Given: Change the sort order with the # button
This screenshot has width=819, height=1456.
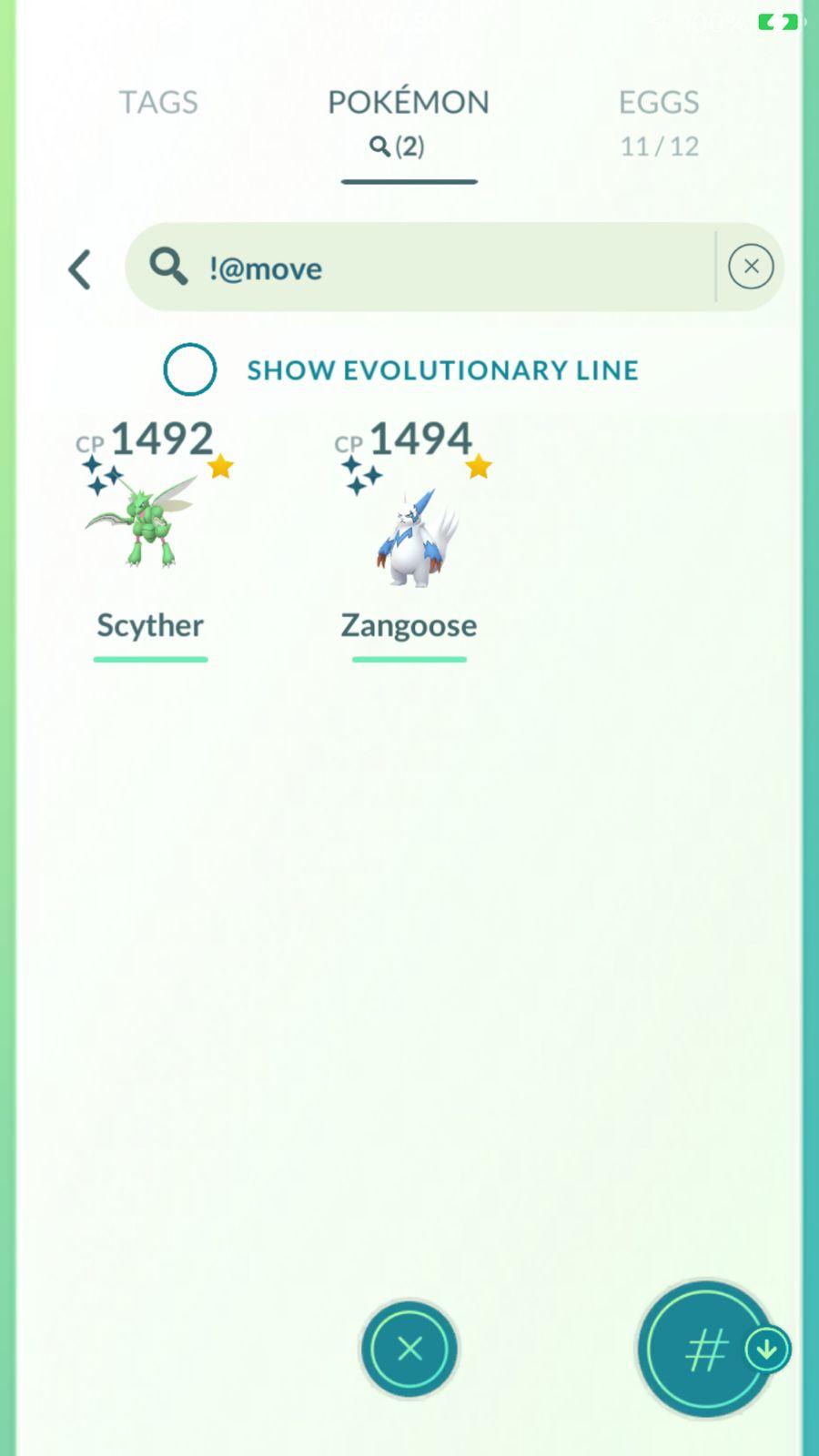Looking at the screenshot, I should [707, 1350].
